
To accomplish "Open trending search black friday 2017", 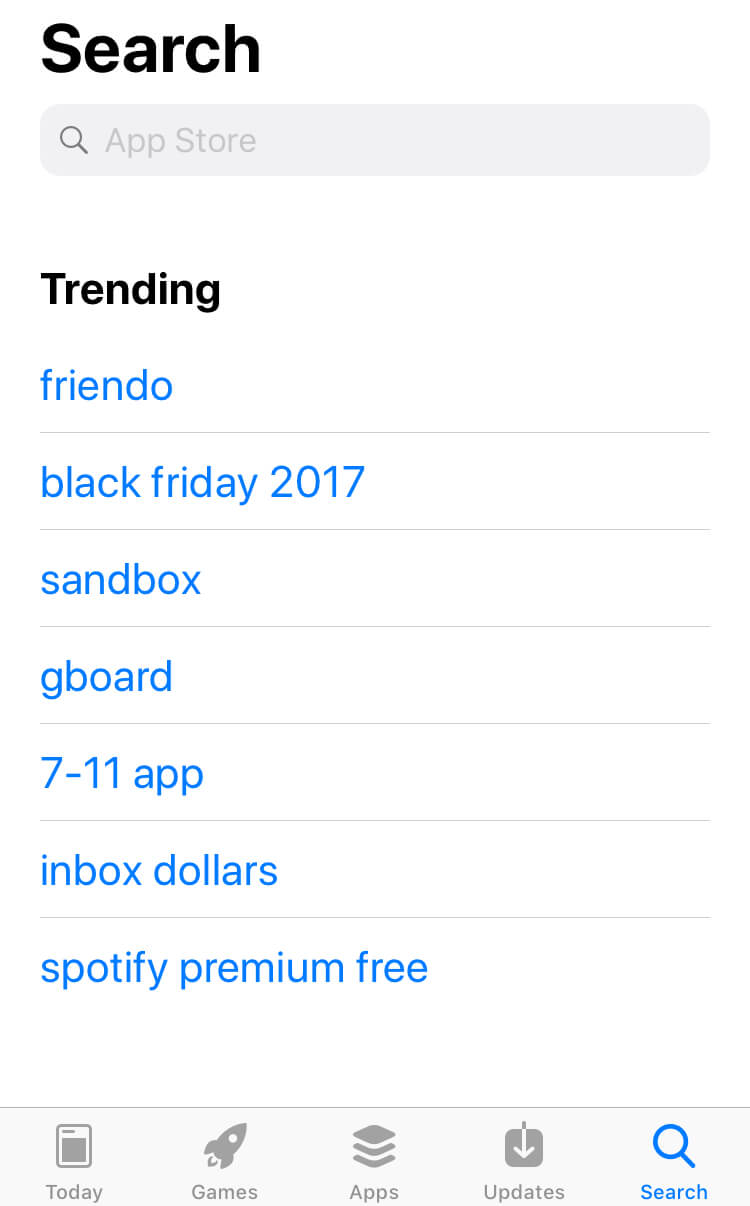I will click(202, 483).
